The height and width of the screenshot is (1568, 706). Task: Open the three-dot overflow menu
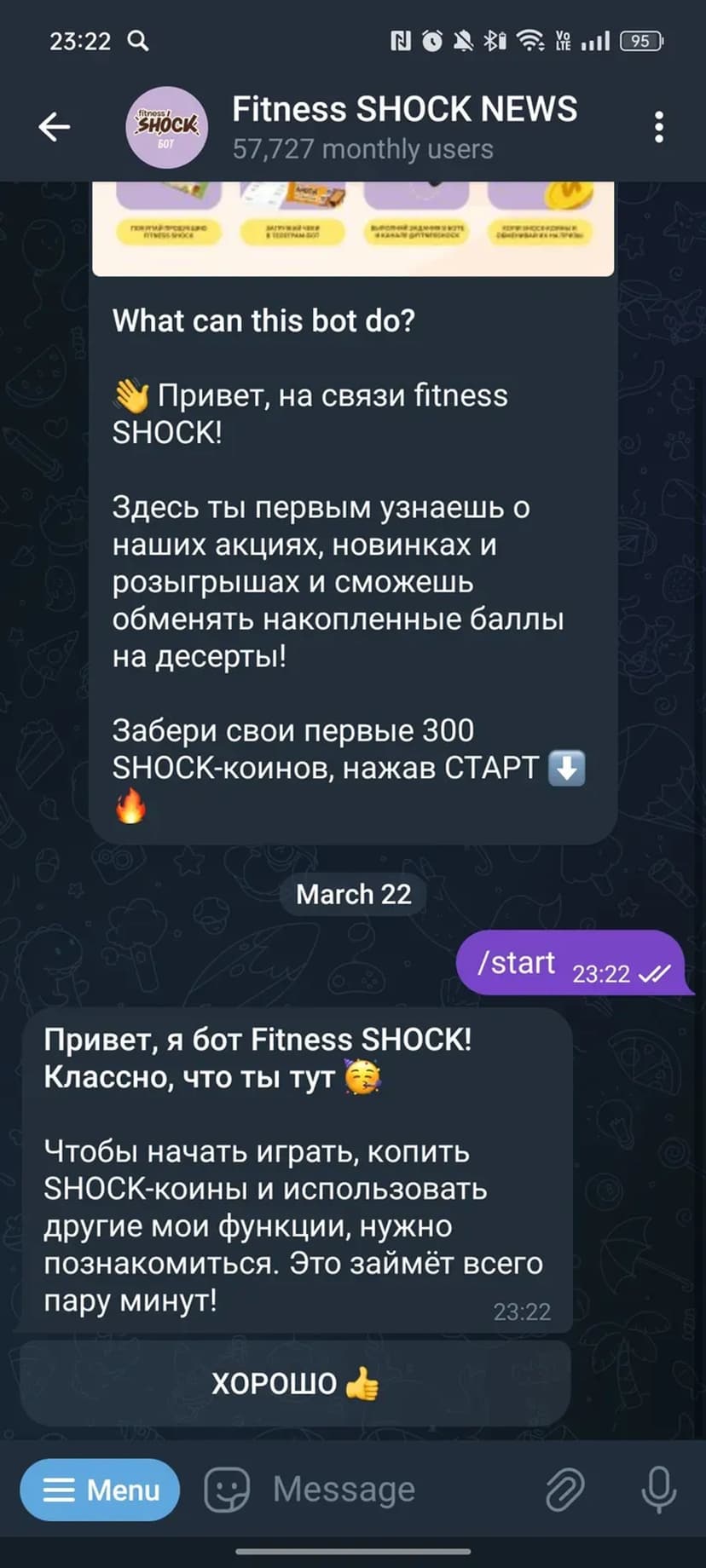(658, 127)
